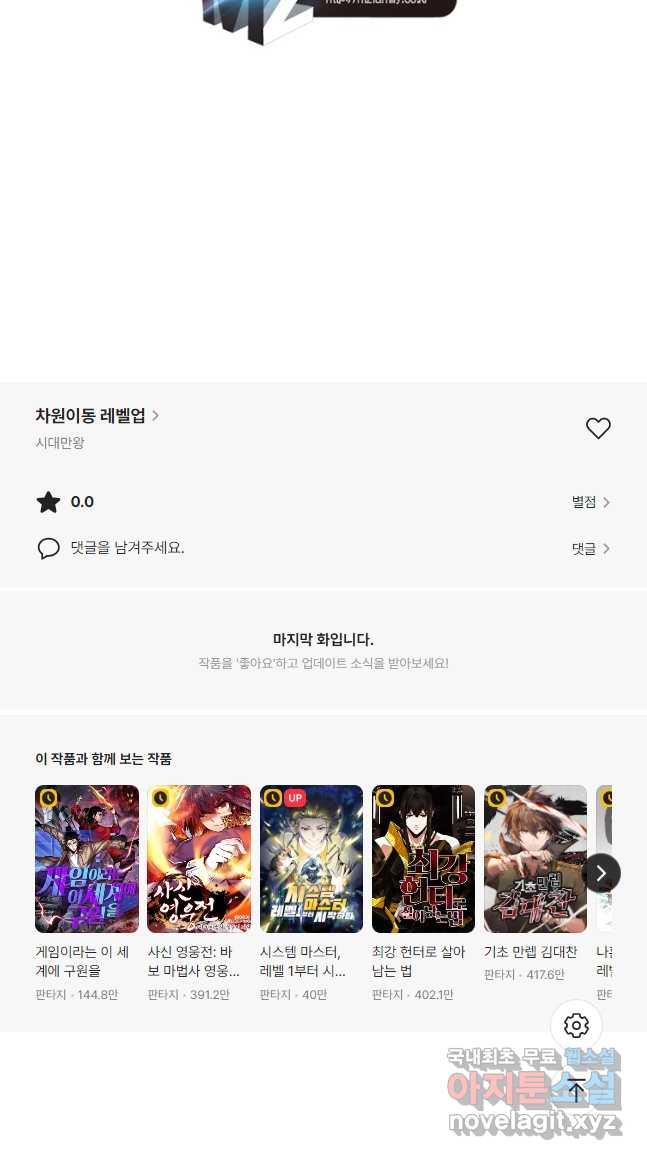The image size is (647, 1160).
Task: Open 사신 영웅전 recommended work
Action: point(199,859)
